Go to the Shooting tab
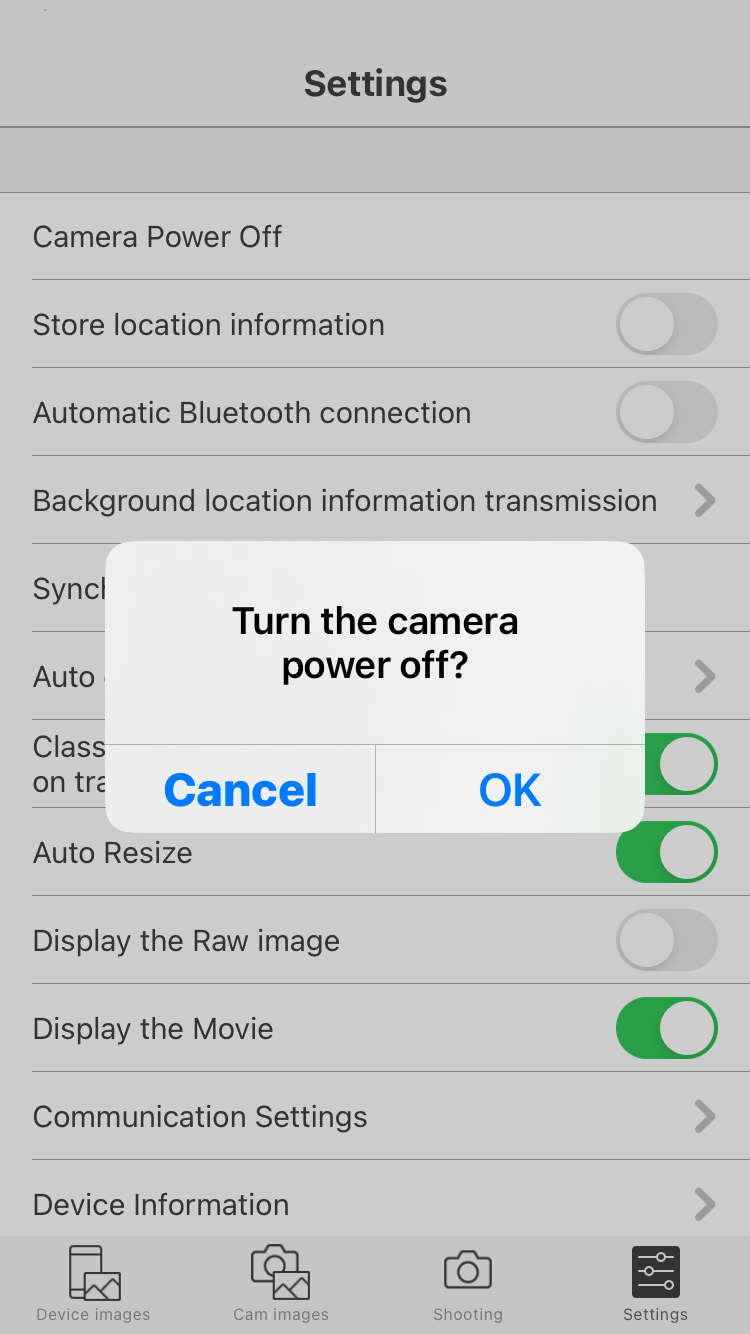This screenshot has width=750, height=1334. pyautogui.click(x=468, y=1284)
